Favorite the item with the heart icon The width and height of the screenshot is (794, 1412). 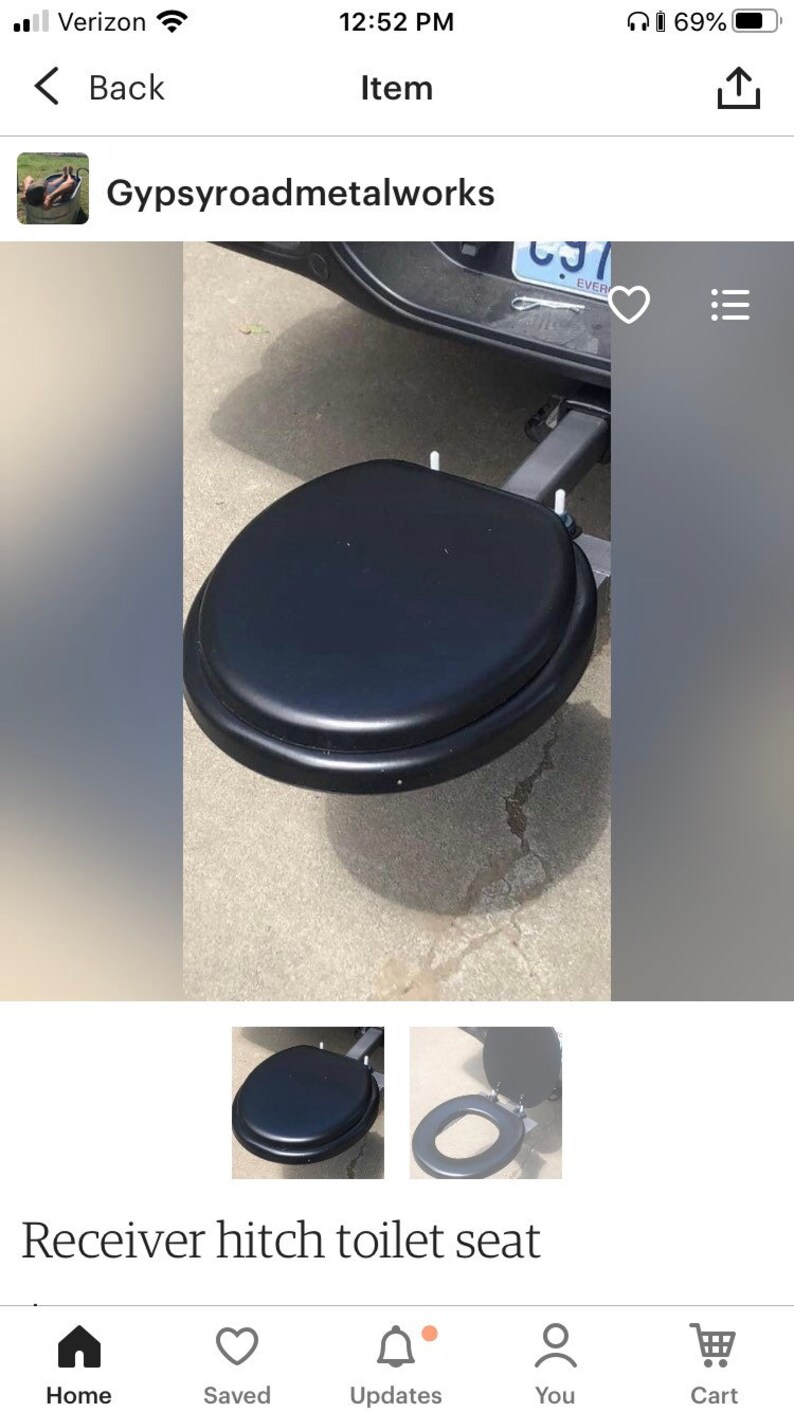point(630,304)
